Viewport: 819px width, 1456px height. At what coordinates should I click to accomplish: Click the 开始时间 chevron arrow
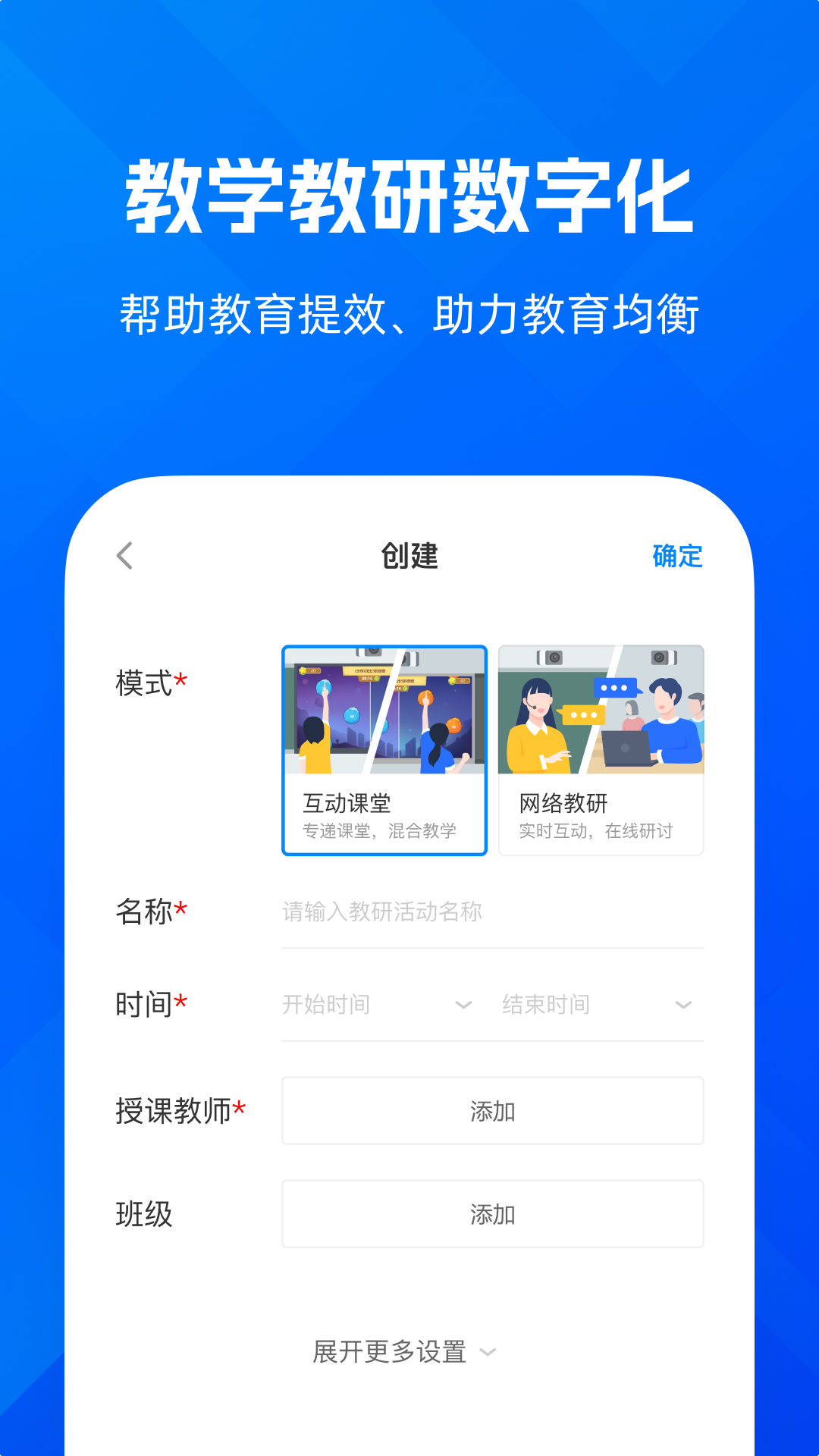[x=463, y=1004]
